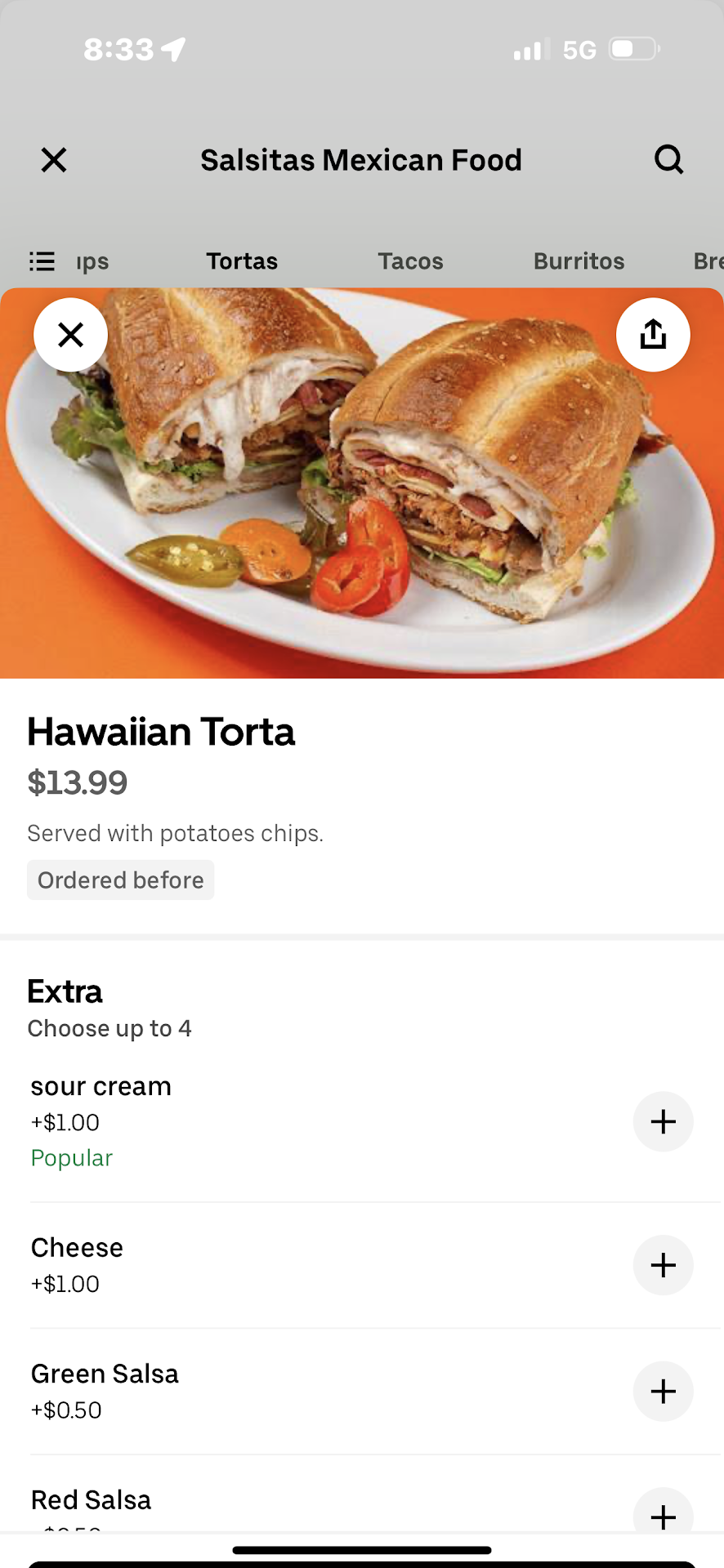
Task: Share the Hawaiian Torta item
Action: click(653, 335)
